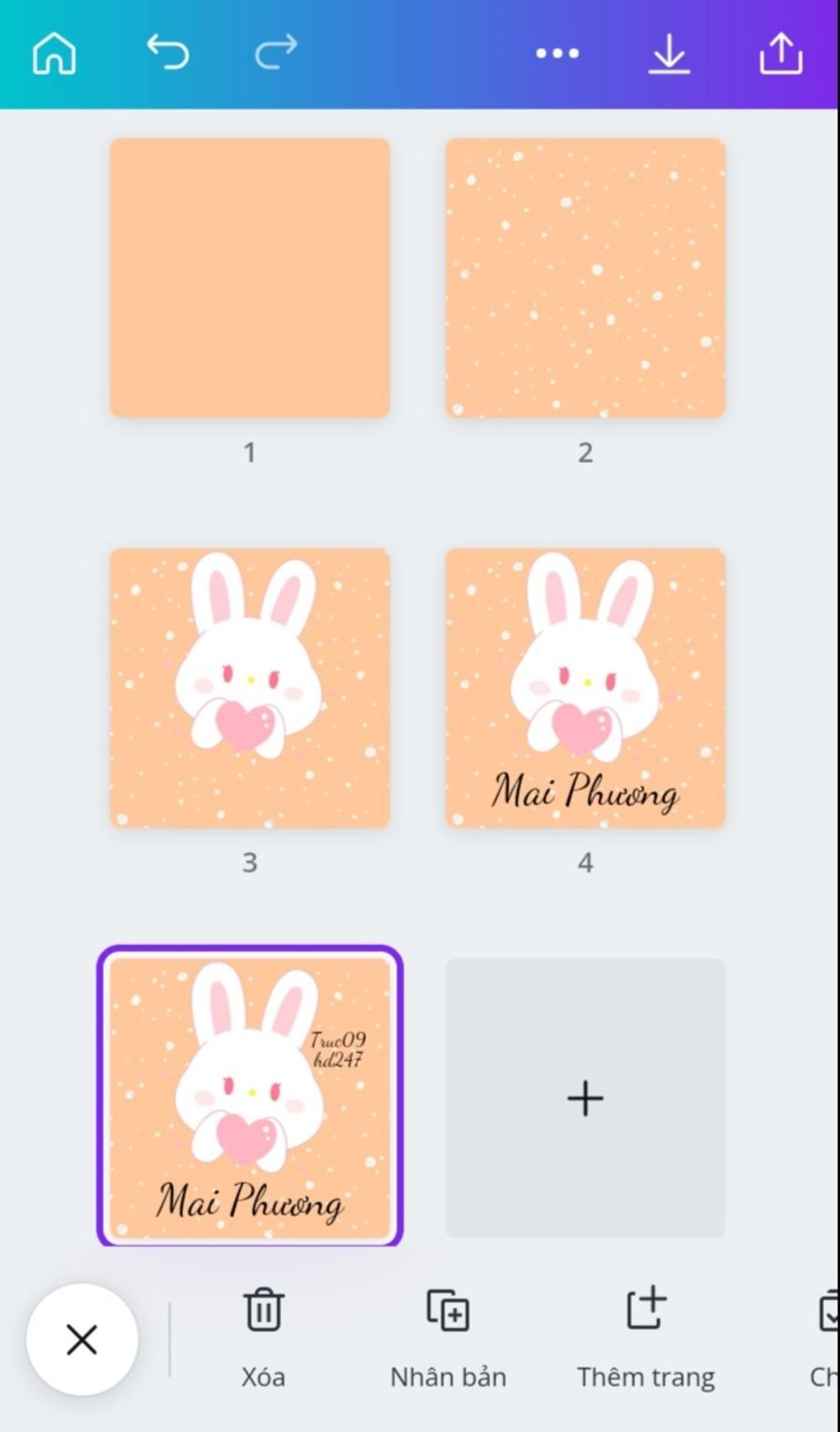The image size is (840, 1432).
Task: Open page 3 with bunny only
Action: [250, 689]
